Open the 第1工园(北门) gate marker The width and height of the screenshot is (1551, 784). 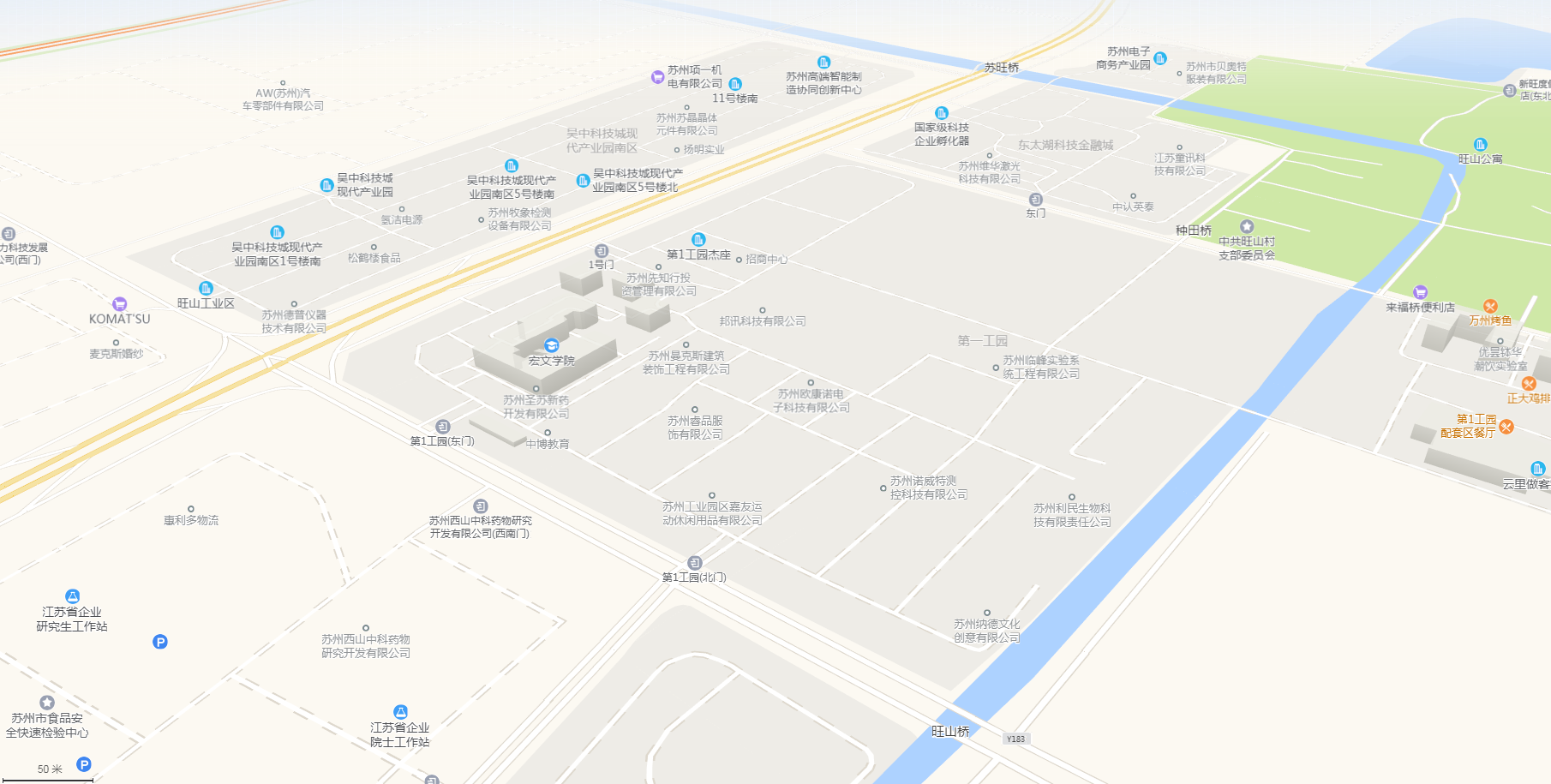pos(695,563)
